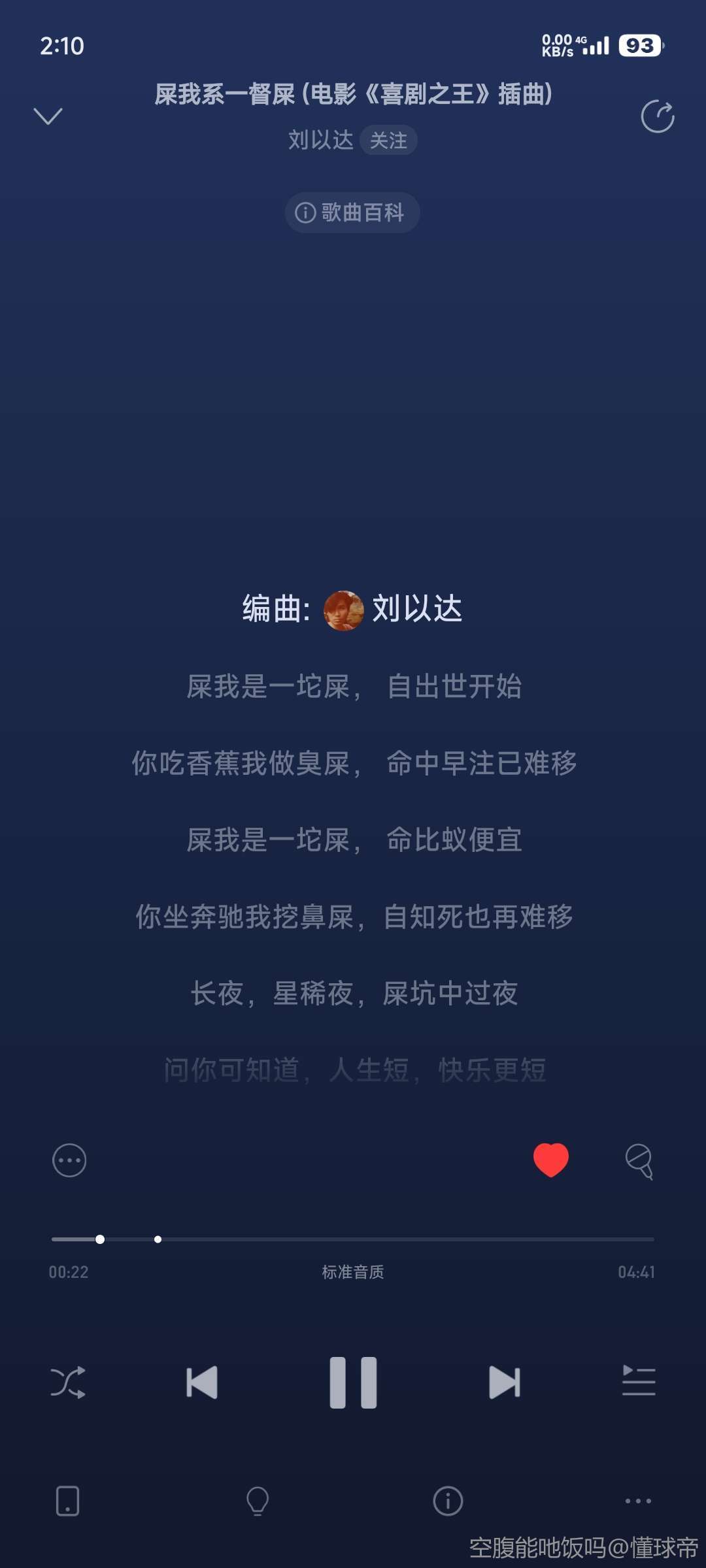Screen dimensions: 706x1568
Task: Open the play queue list
Action: click(639, 1381)
